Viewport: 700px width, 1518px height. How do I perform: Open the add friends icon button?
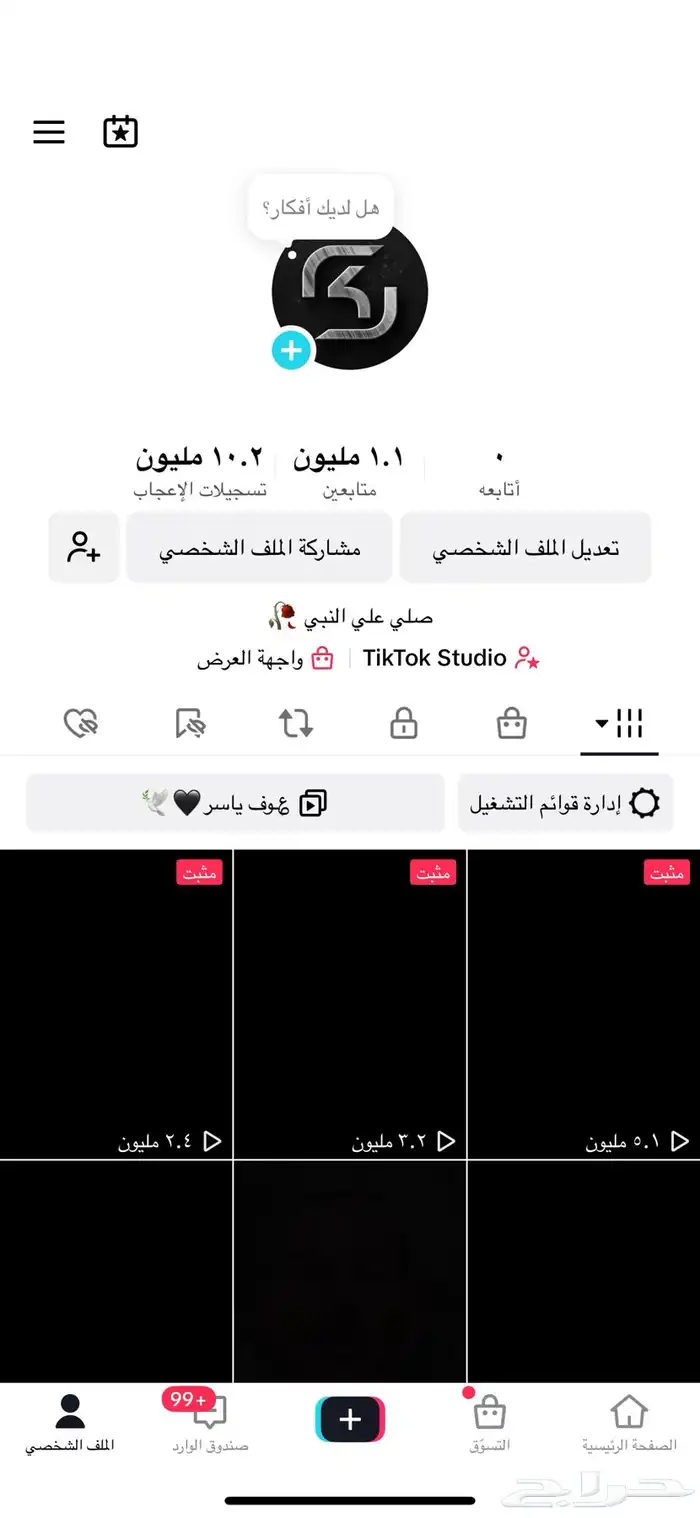pyautogui.click(x=84, y=548)
